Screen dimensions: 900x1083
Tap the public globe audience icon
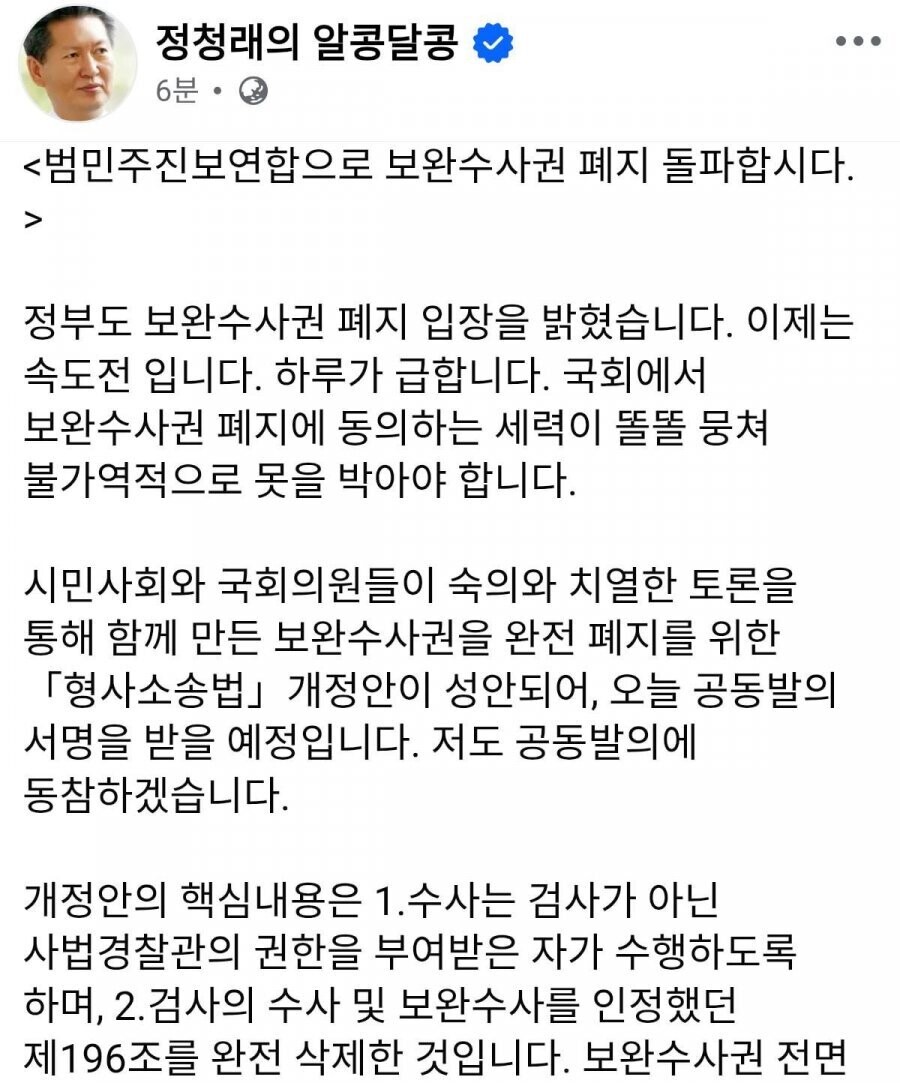point(253,90)
